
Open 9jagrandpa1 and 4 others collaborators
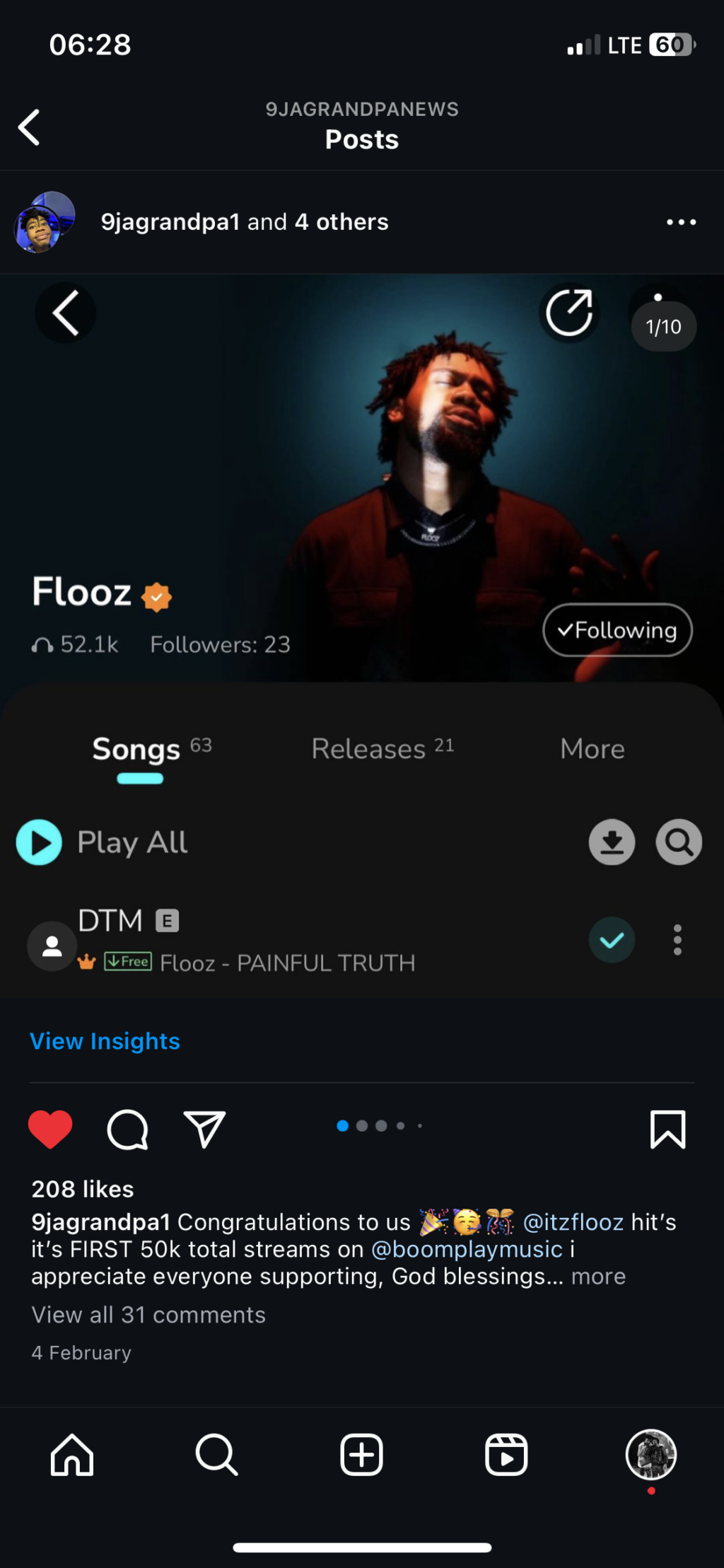[x=245, y=222]
